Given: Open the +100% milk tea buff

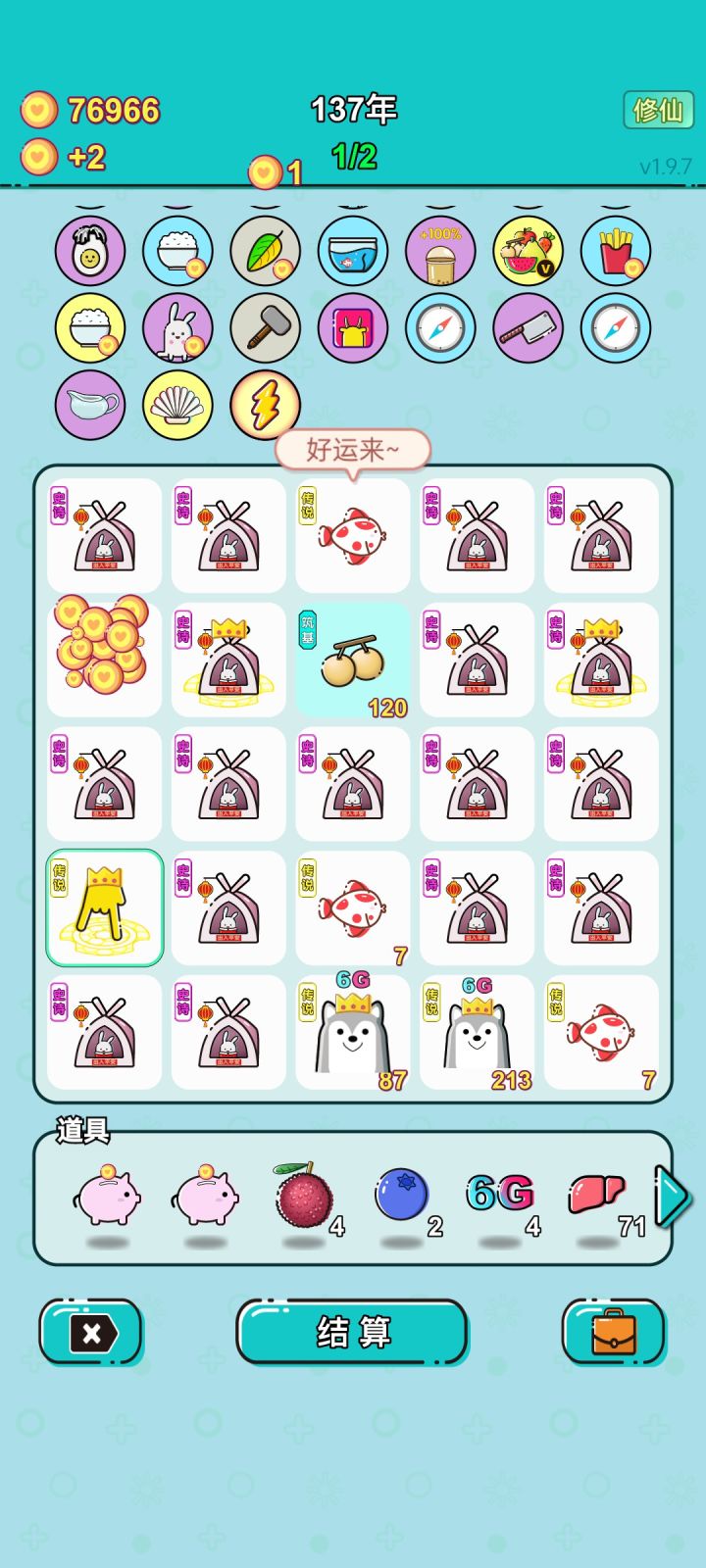Looking at the screenshot, I should pos(439,252).
